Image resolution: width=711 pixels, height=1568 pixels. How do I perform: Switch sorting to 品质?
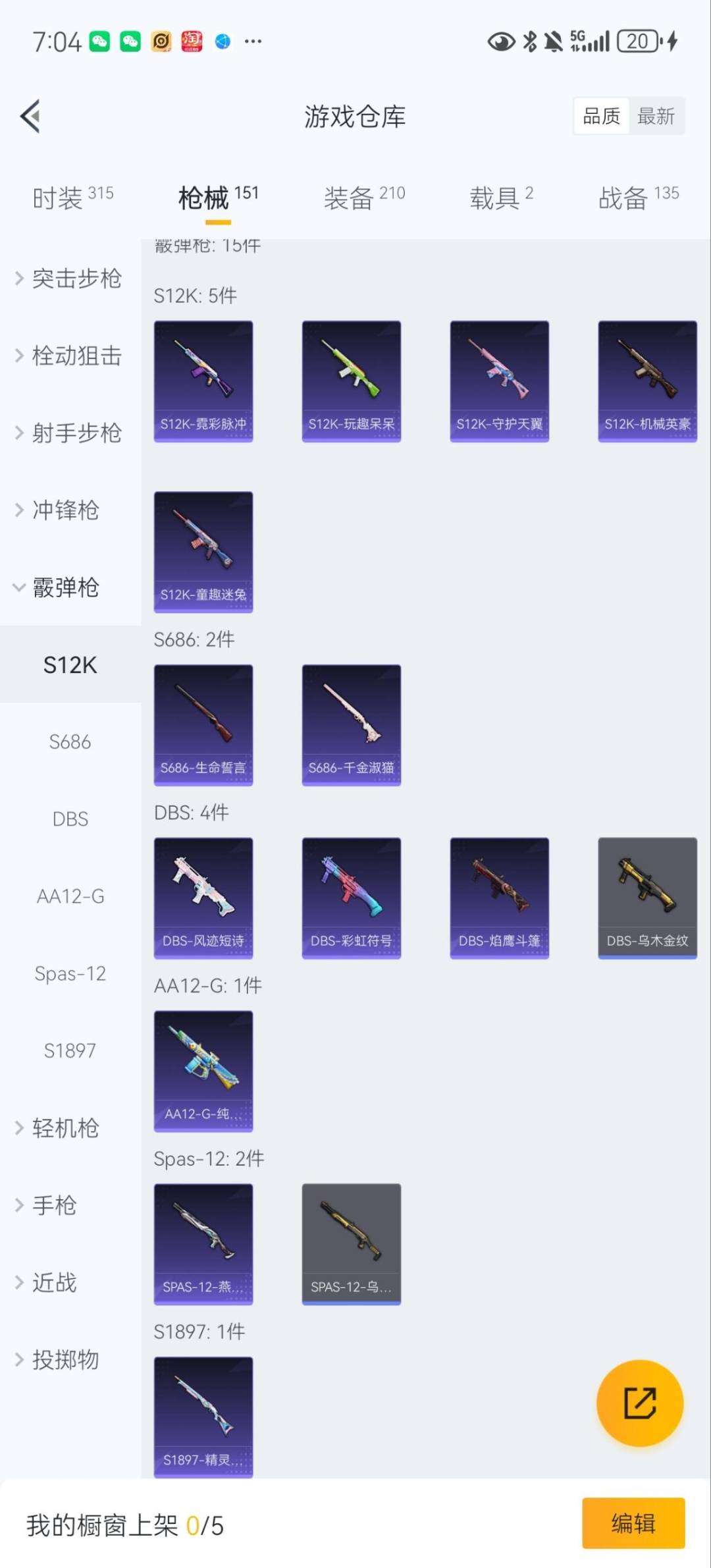pyautogui.click(x=600, y=116)
